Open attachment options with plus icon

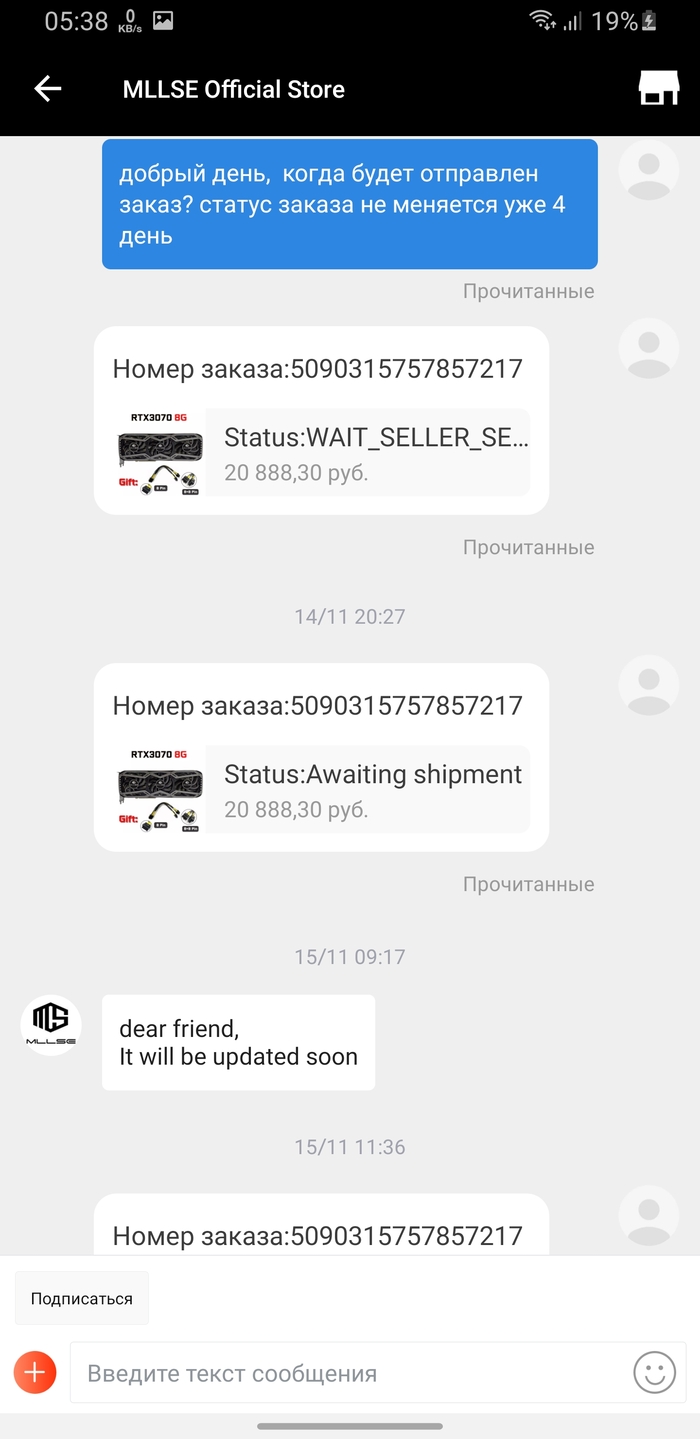tap(35, 1372)
